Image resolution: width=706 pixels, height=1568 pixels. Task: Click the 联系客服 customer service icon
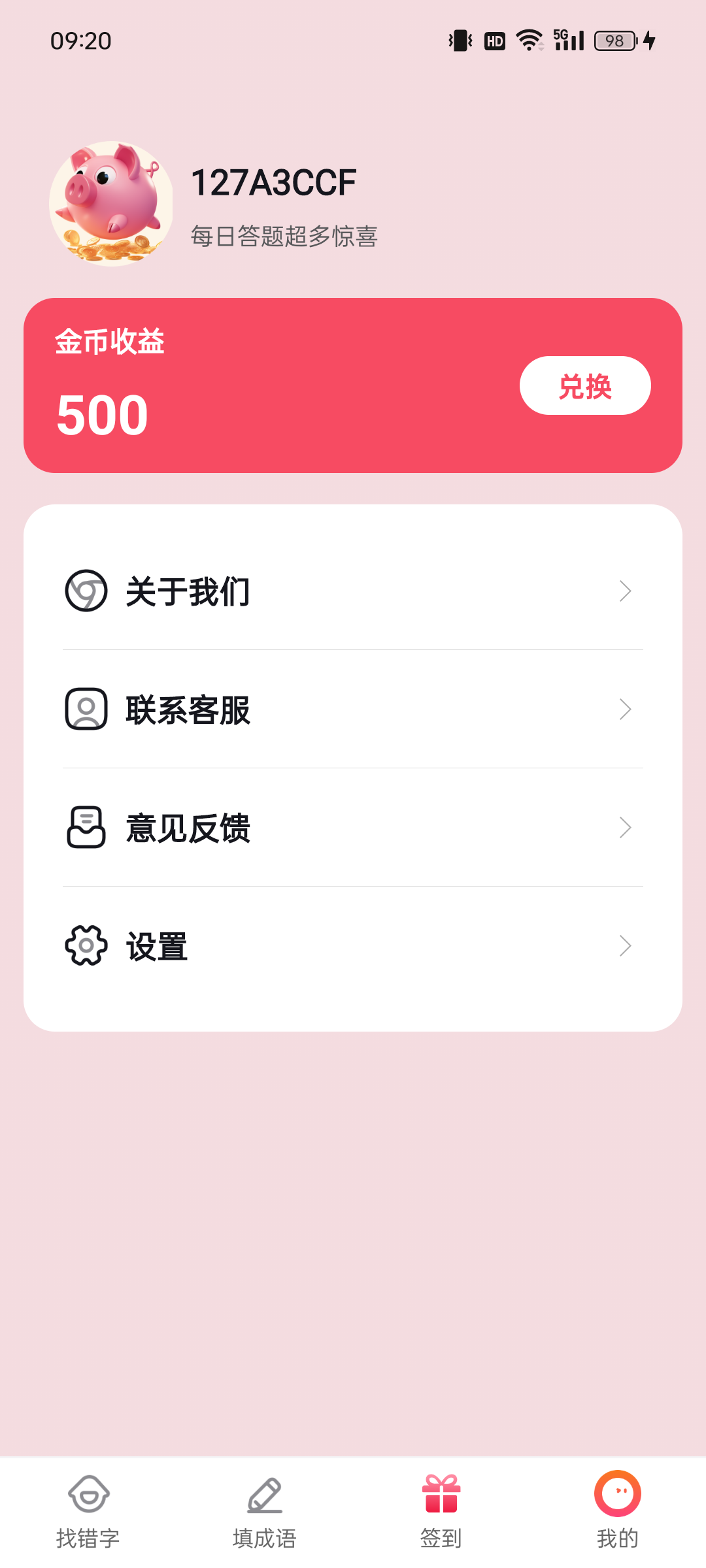coord(85,710)
